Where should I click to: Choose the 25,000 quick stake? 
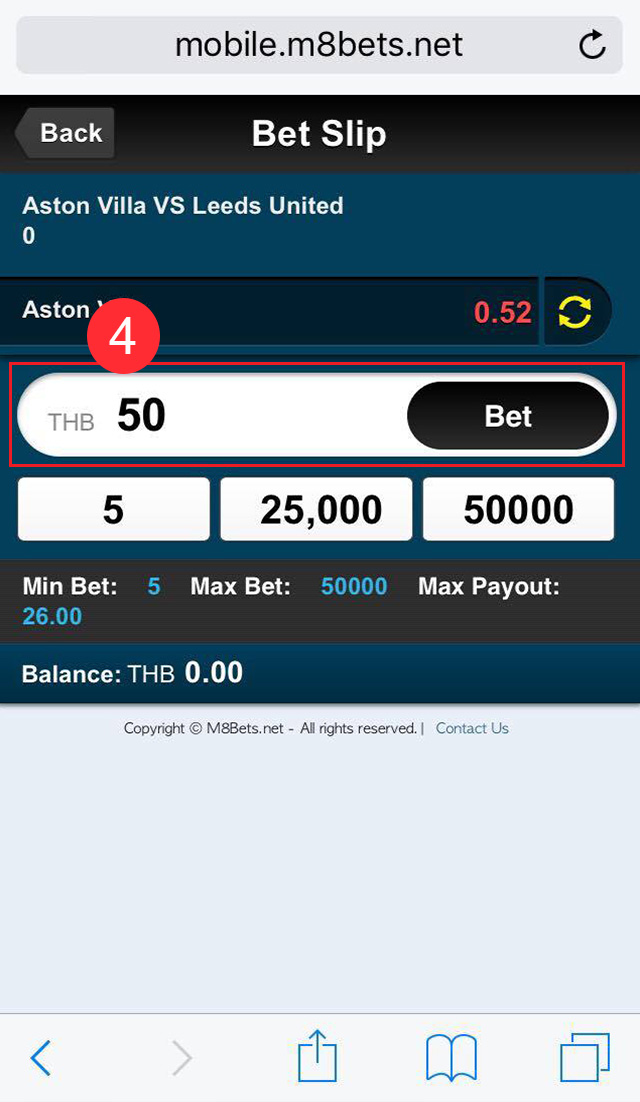click(x=316, y=510)
